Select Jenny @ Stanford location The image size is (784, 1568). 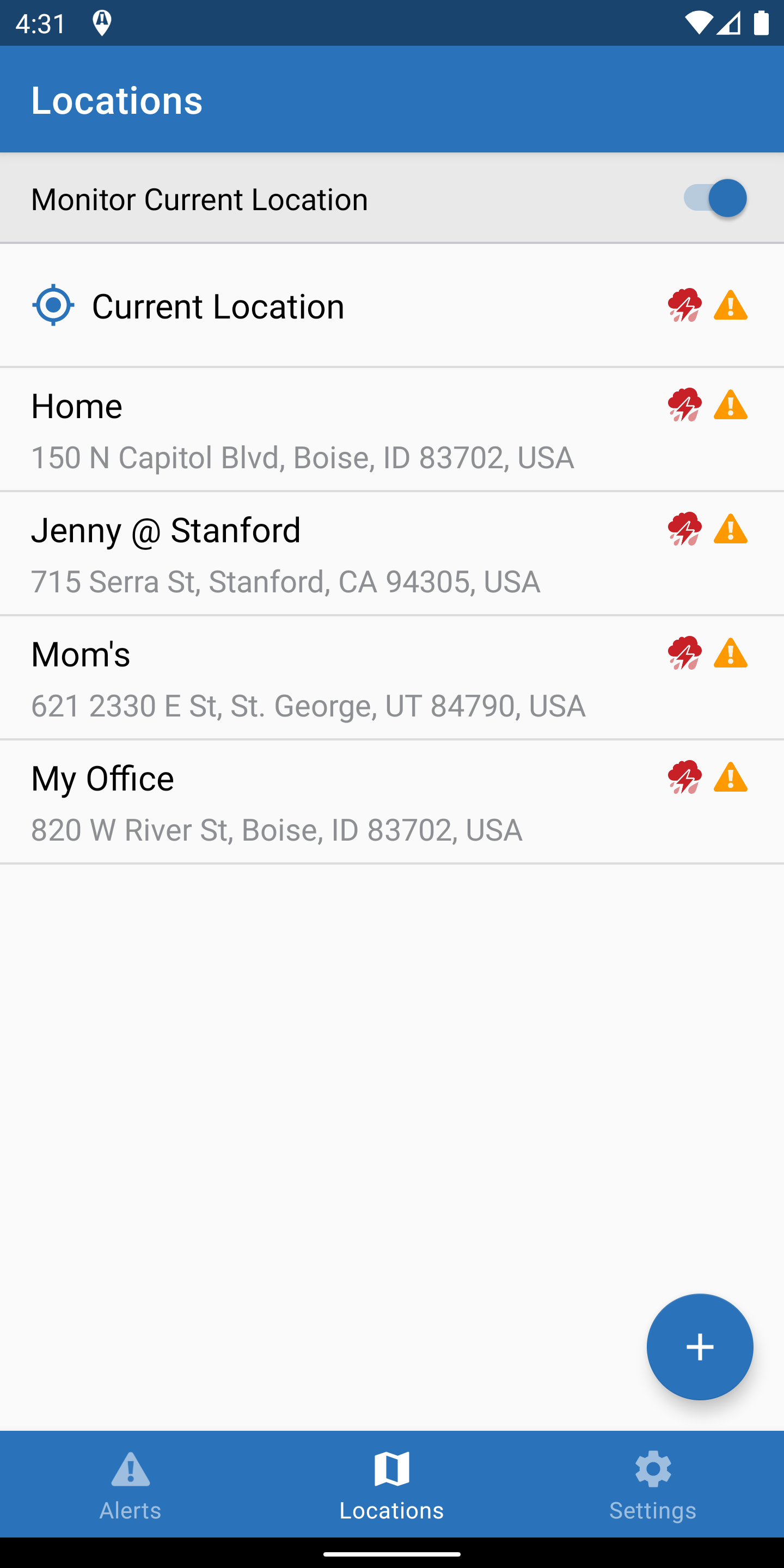click(286, 554)
